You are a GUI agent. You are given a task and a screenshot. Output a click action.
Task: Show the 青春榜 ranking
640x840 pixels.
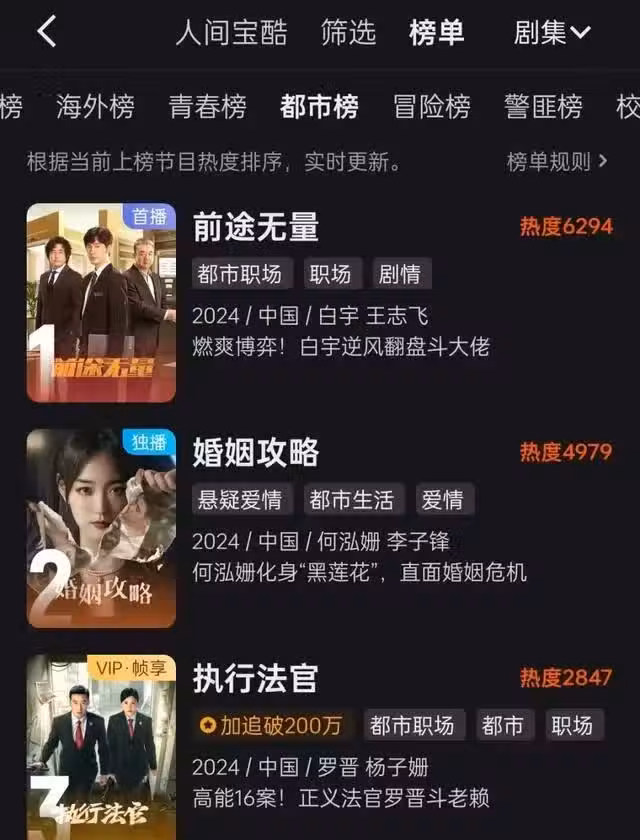coord(207,107)
